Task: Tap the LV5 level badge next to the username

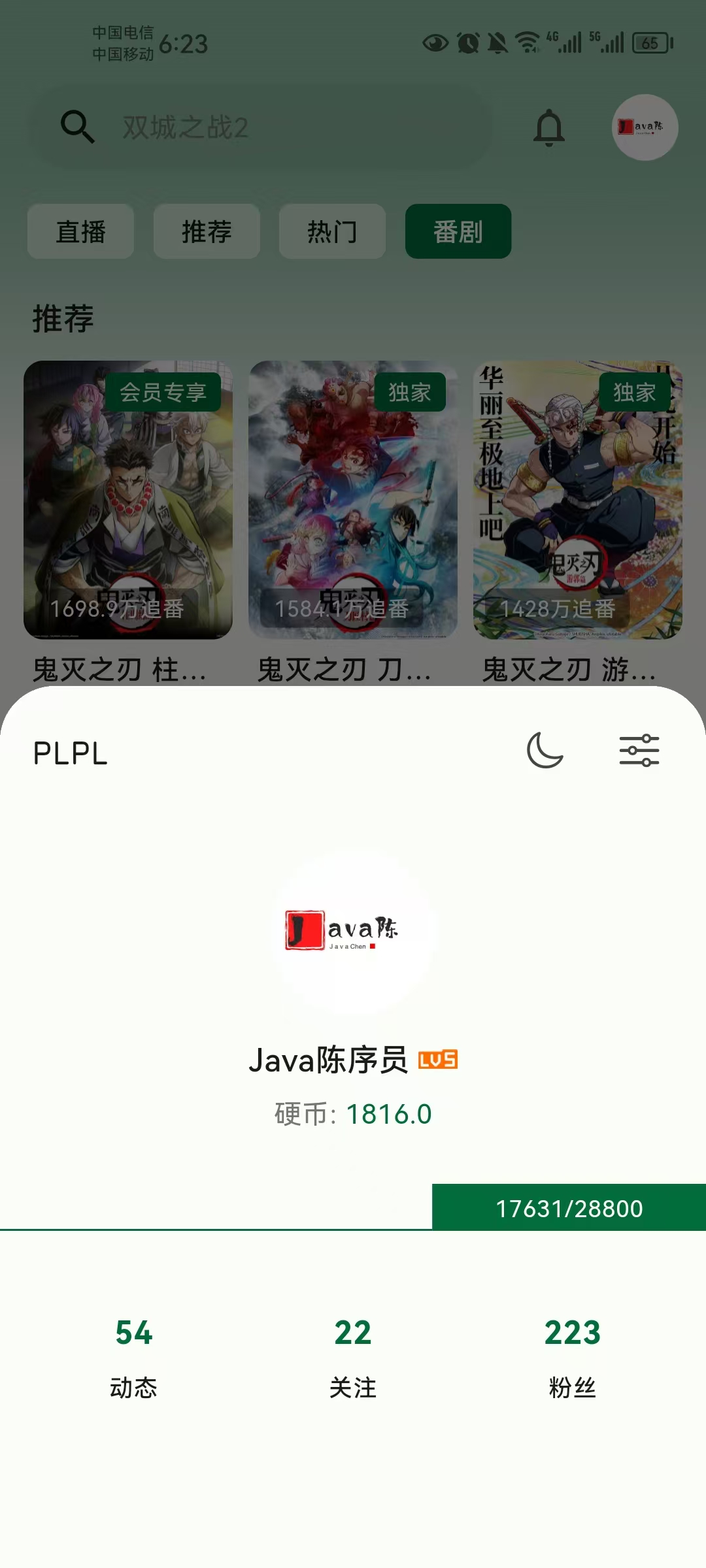Action: coord(438,1058)
